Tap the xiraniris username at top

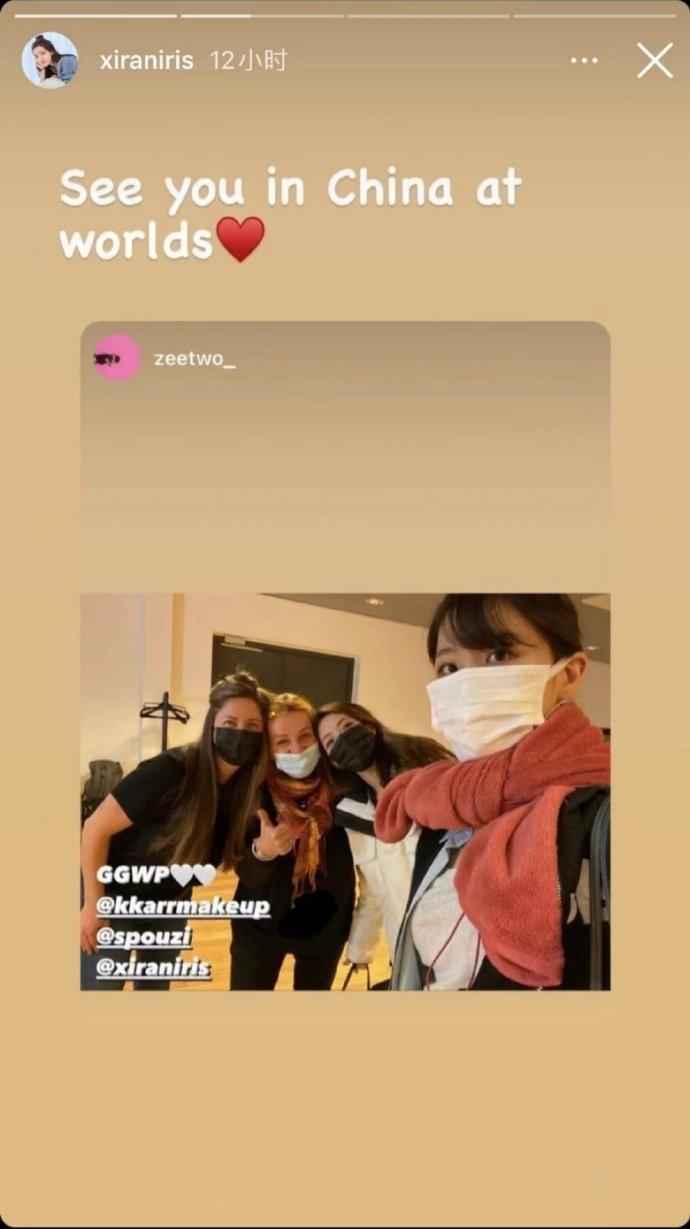[148, 61]
